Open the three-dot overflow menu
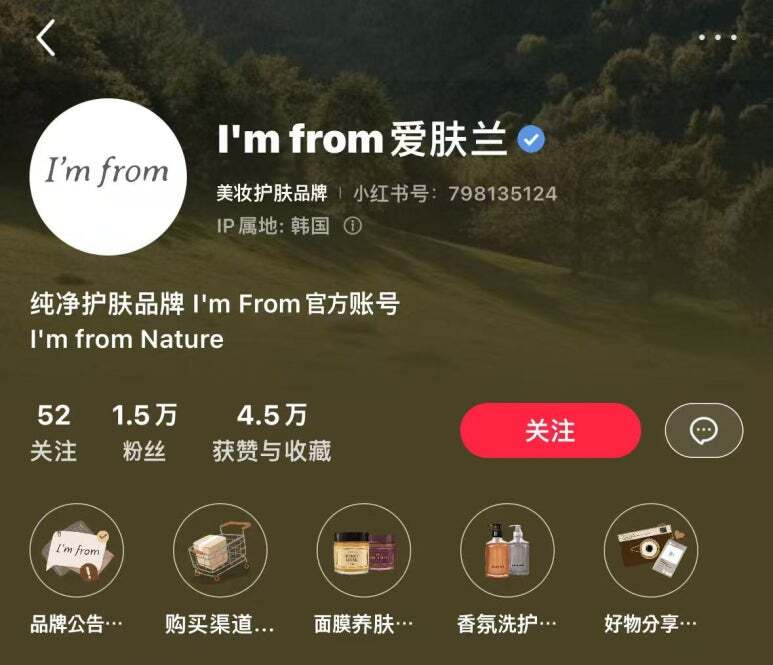773x665 pixels. click(x=717, y=38)
